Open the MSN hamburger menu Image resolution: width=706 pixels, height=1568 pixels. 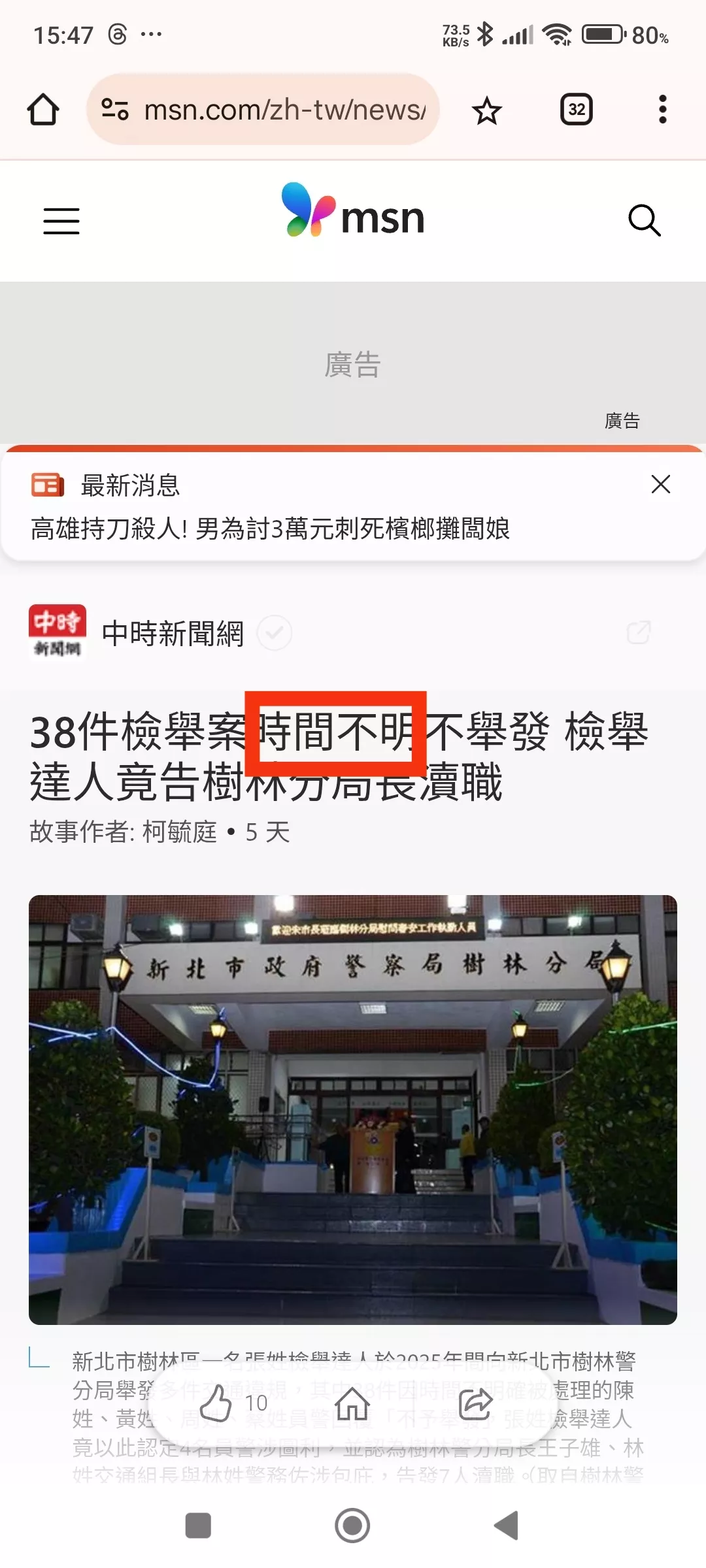[x=61, y=221]
